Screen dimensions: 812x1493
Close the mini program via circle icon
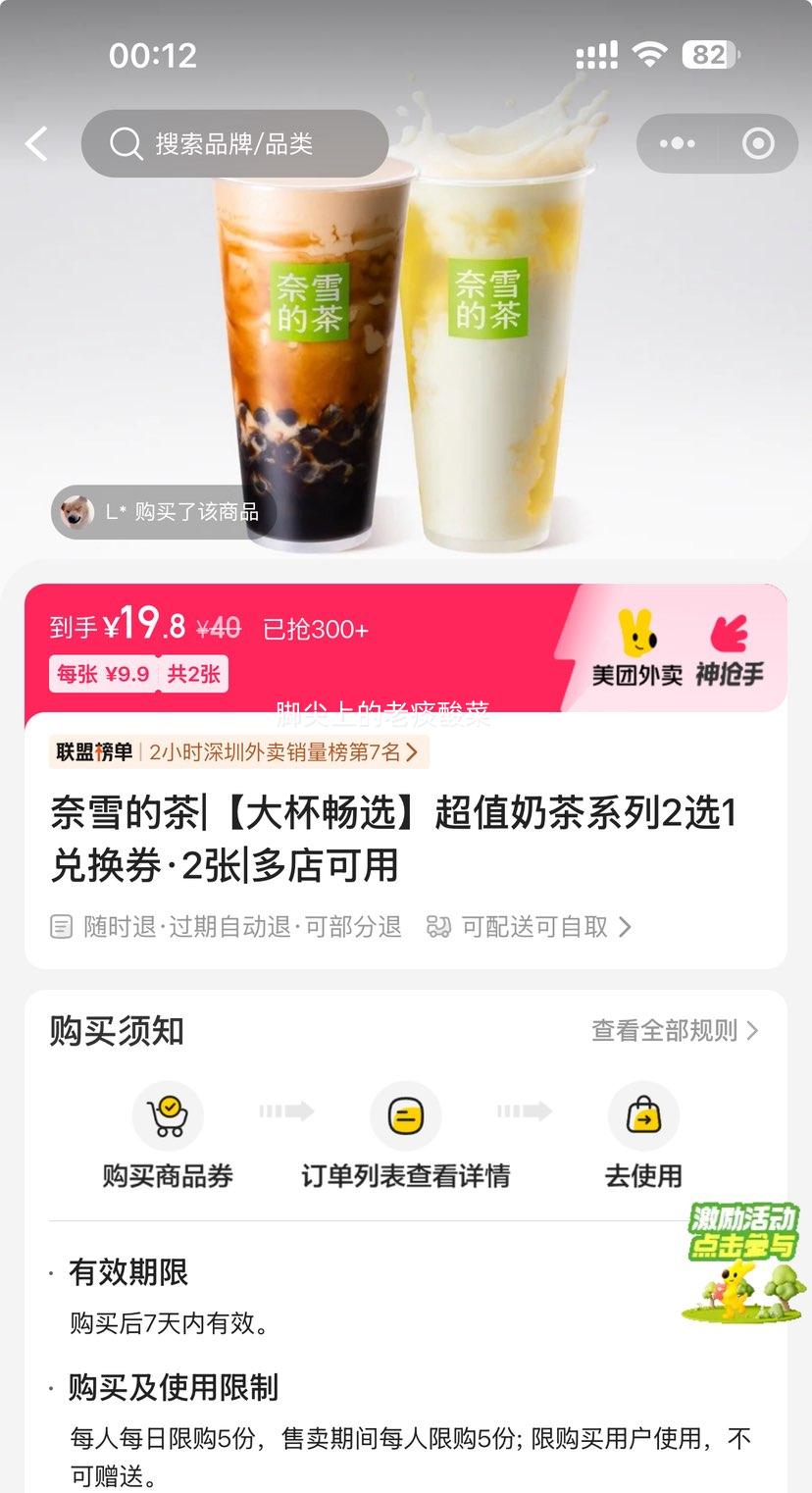point(758,144)
